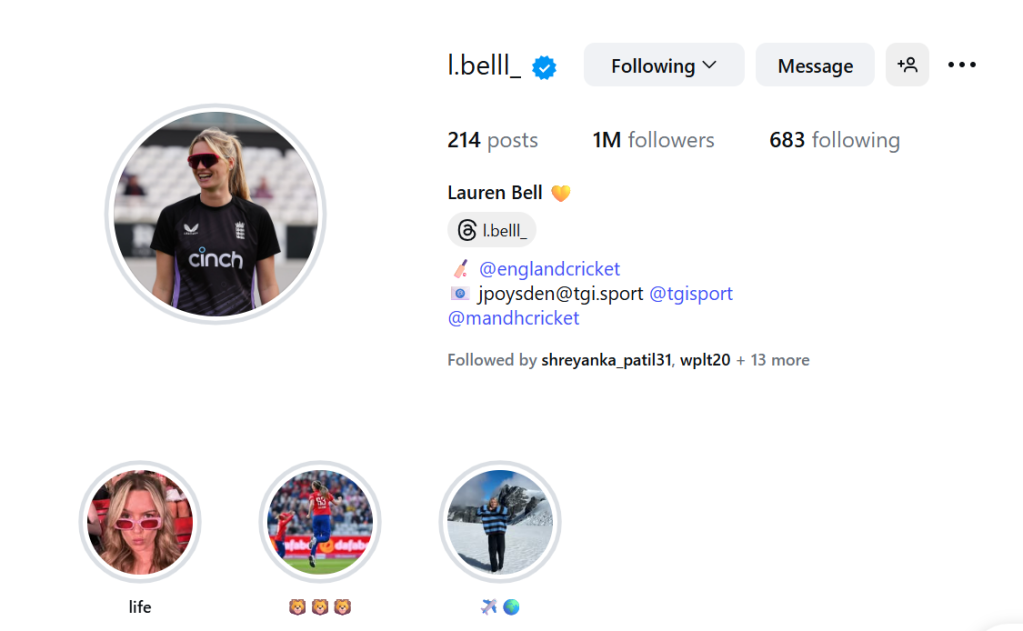View the 1M followers list
Viewport: 1023px width, 631px height.
pyautogui.click(x=653, y=140)
